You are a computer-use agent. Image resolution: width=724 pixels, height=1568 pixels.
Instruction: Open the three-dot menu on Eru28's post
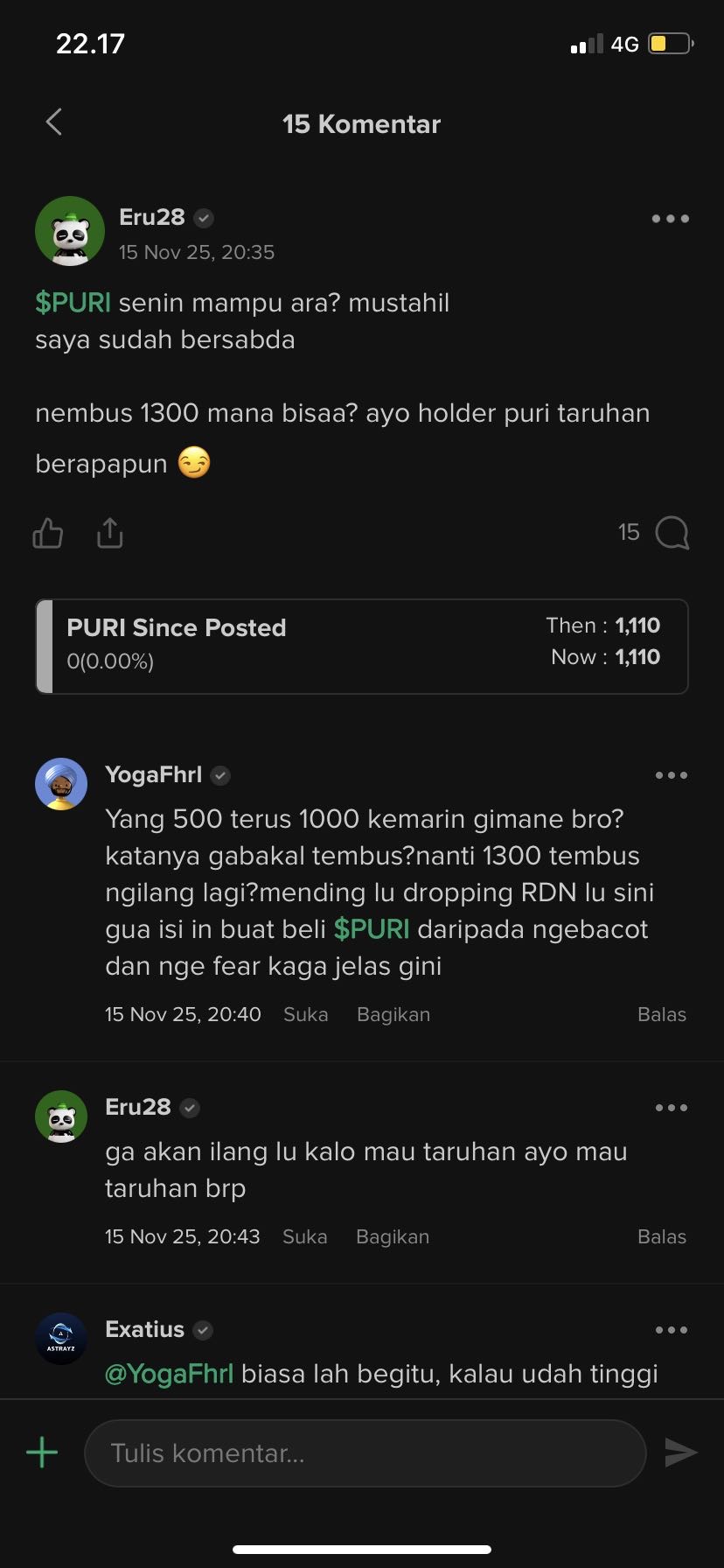(670, 219)
